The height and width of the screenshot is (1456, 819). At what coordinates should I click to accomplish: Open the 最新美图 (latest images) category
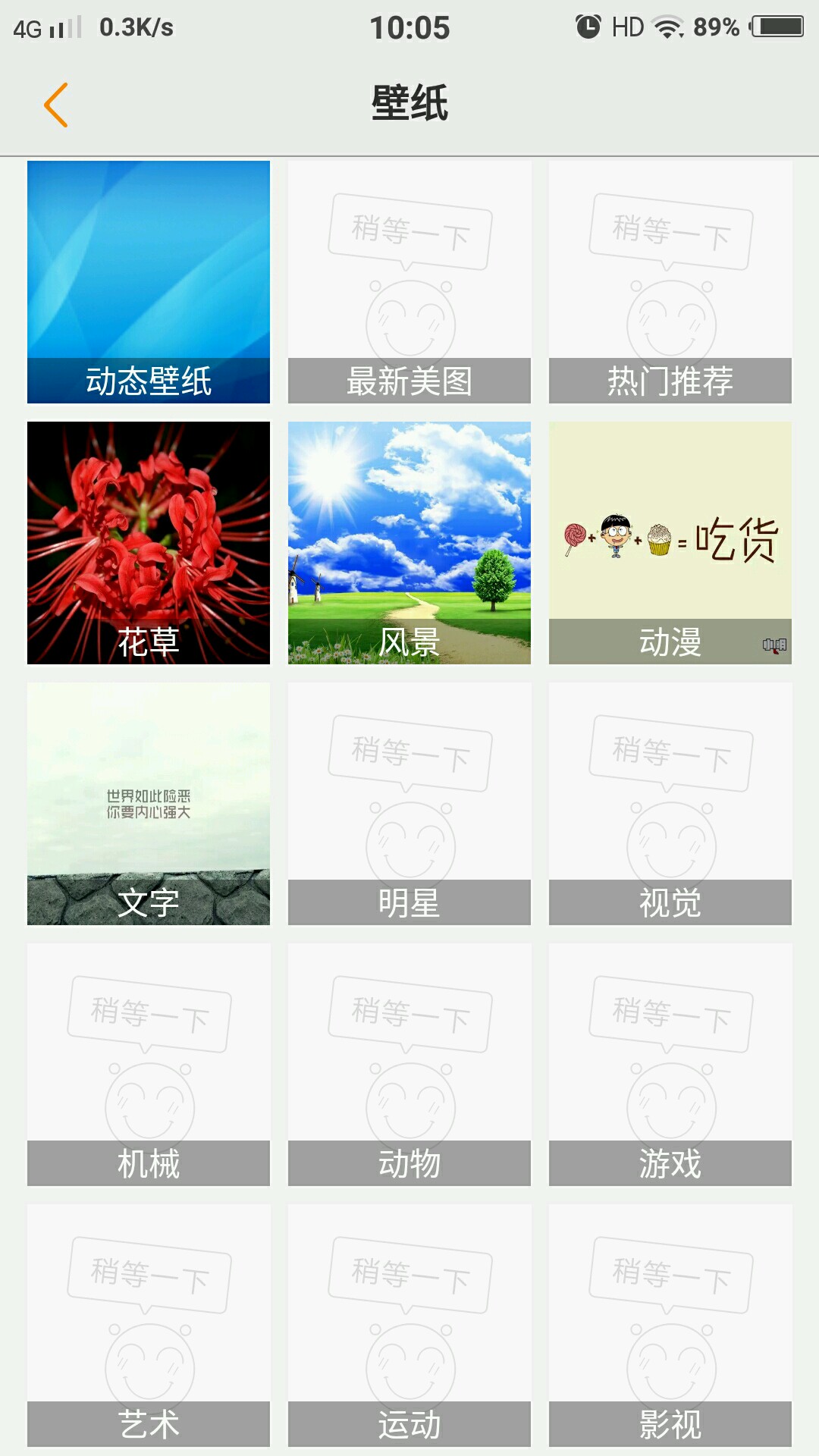(408, 281)
